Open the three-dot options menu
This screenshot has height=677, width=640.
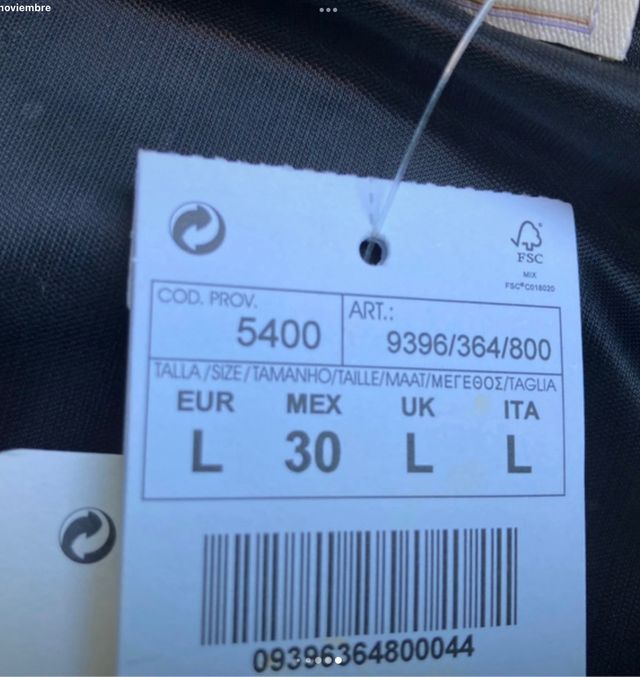tap(328, 9)
